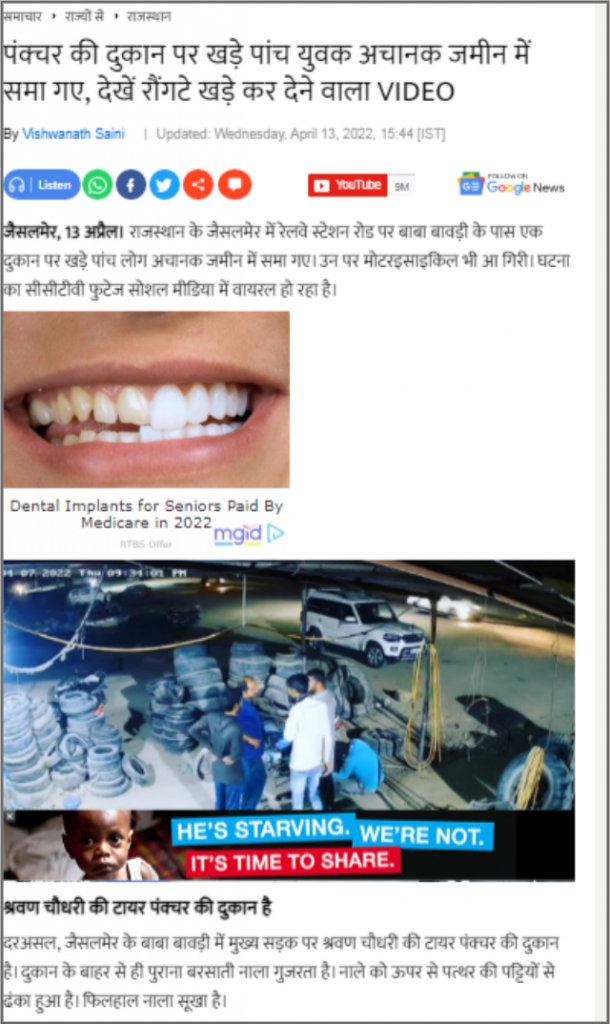
Task: Go to the राजस्थान breadcrumb section
Action: click(x=149, y=16)
